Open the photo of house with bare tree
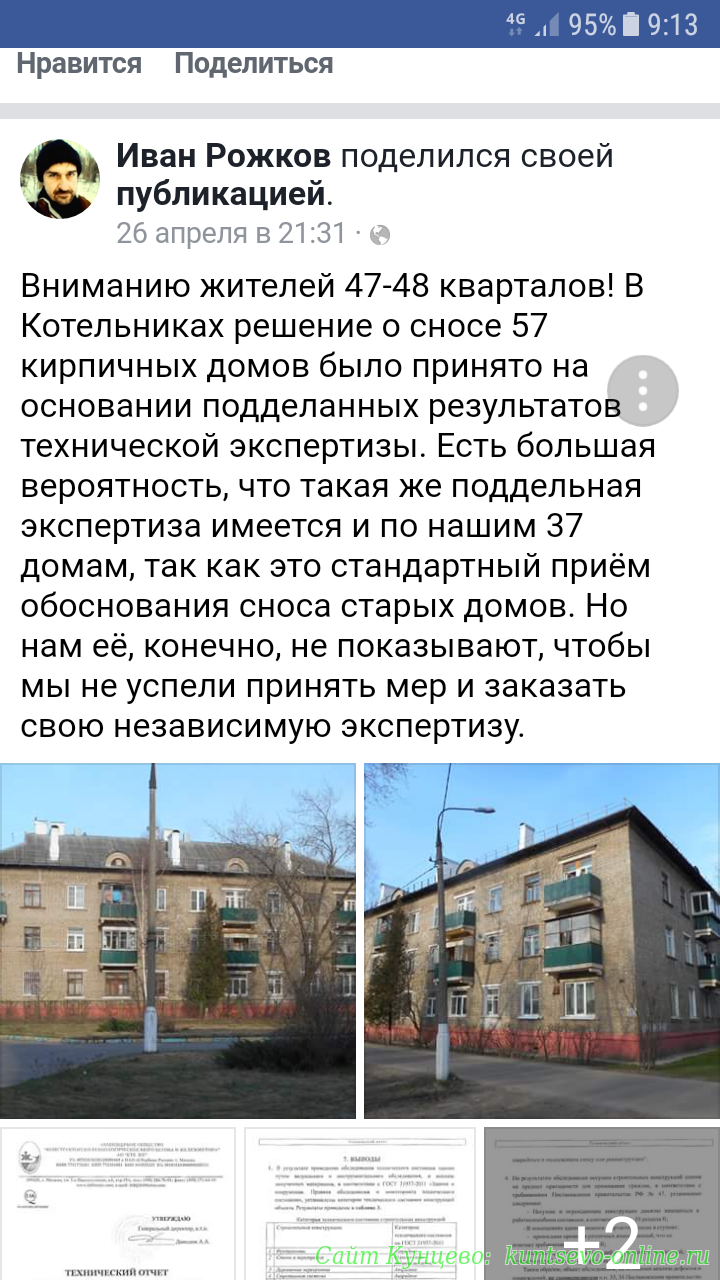Viewport: 720px width, 1280px height. pyautogui.click(x=178, y=941)
